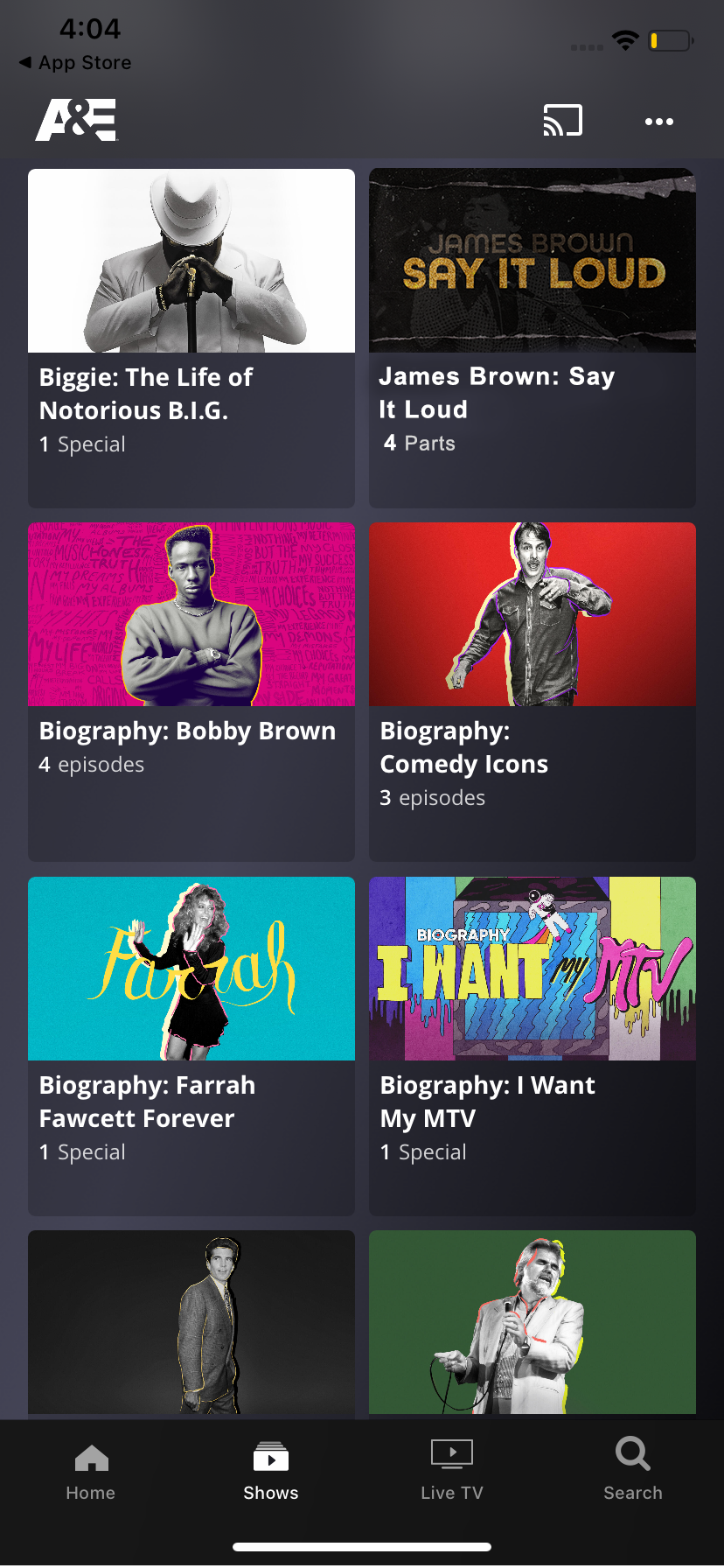Tap the cast to device icon
This screenshot has height=1568, width=724.
pyautogui.click(x=562, y=121)
